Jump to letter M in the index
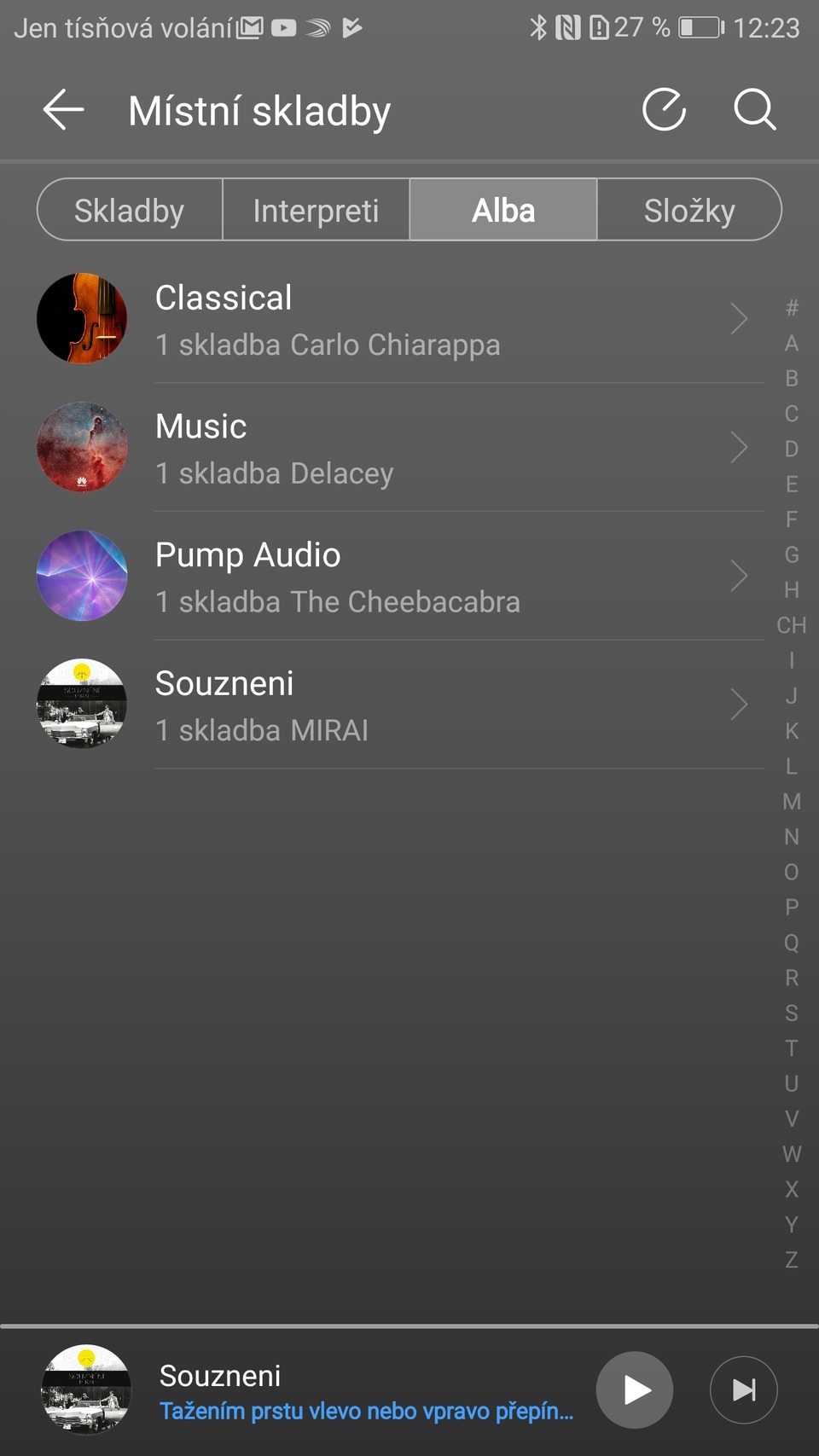Image resolution: width=819 pixels, height=1456 pixels. [792, 802]
